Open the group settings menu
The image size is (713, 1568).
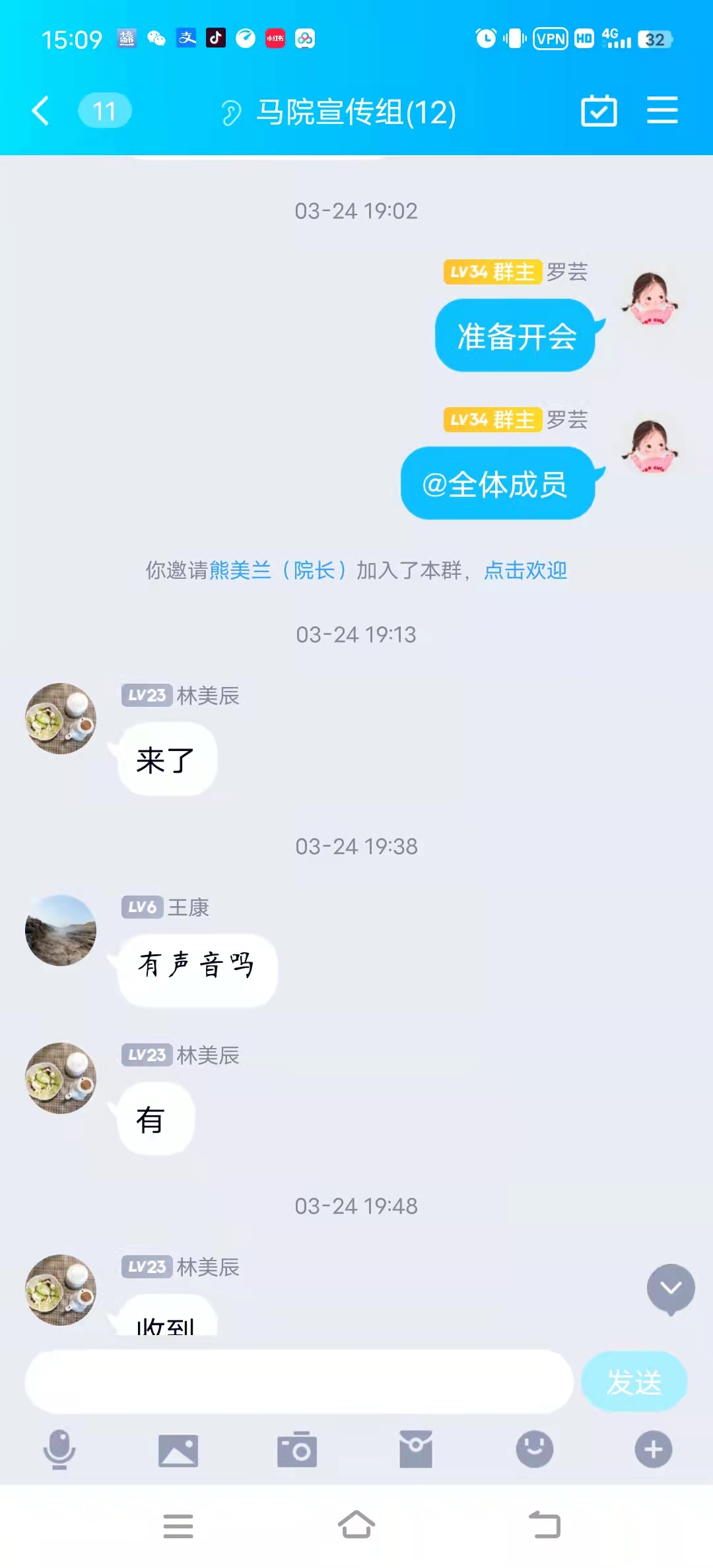click(662, 110)
